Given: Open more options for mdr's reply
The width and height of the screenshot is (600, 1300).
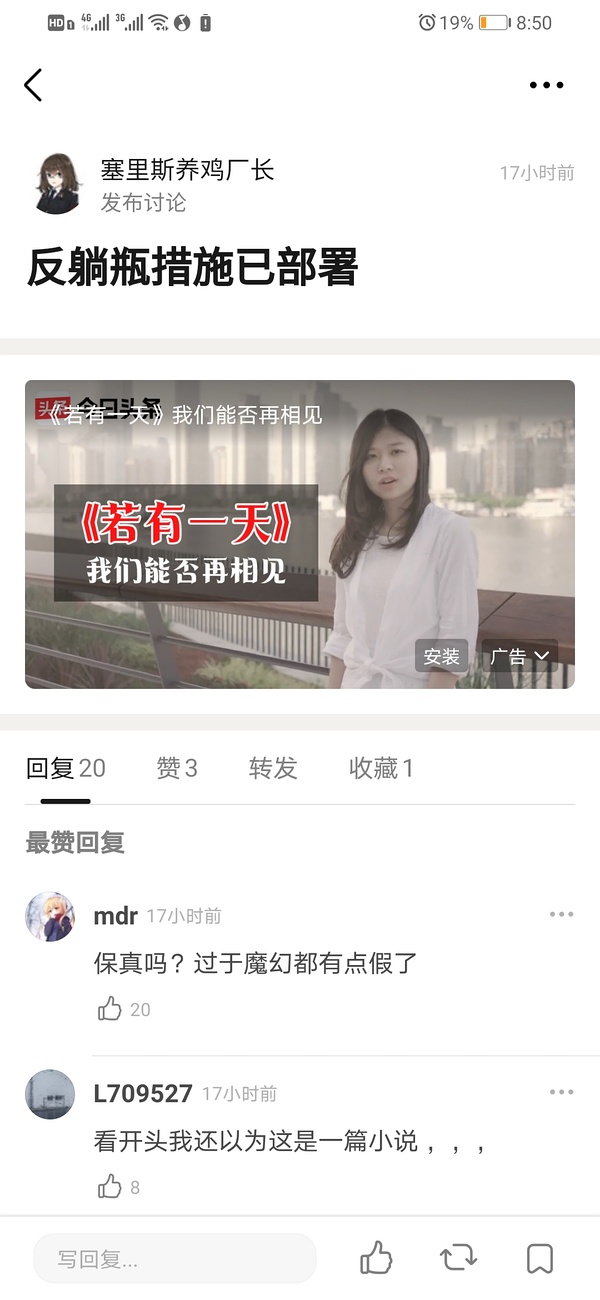Looking at the screenshot, I should [x=561, y=914].
